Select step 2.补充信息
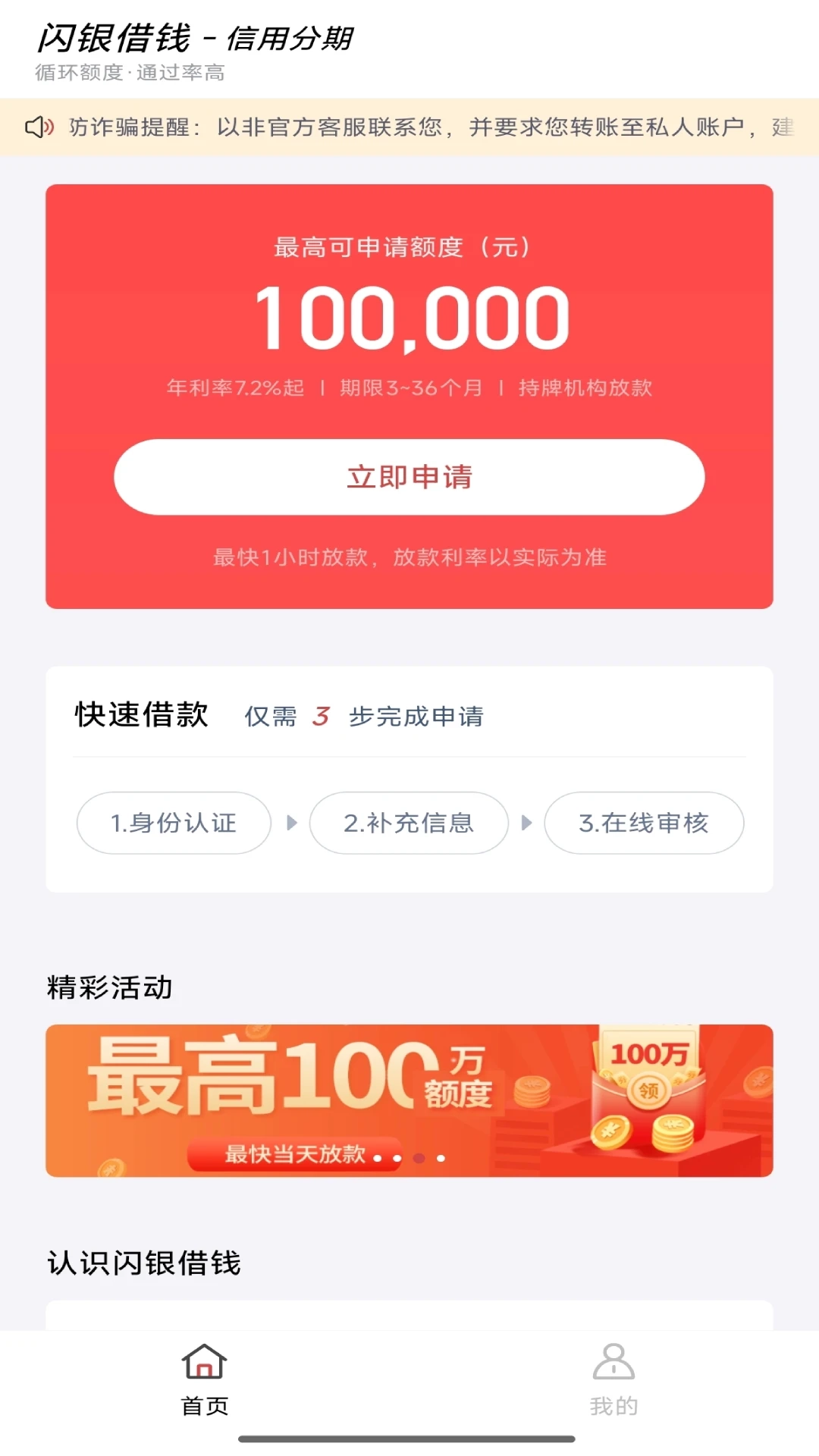This screenshot has width=819, height=1456. point(409,823)
